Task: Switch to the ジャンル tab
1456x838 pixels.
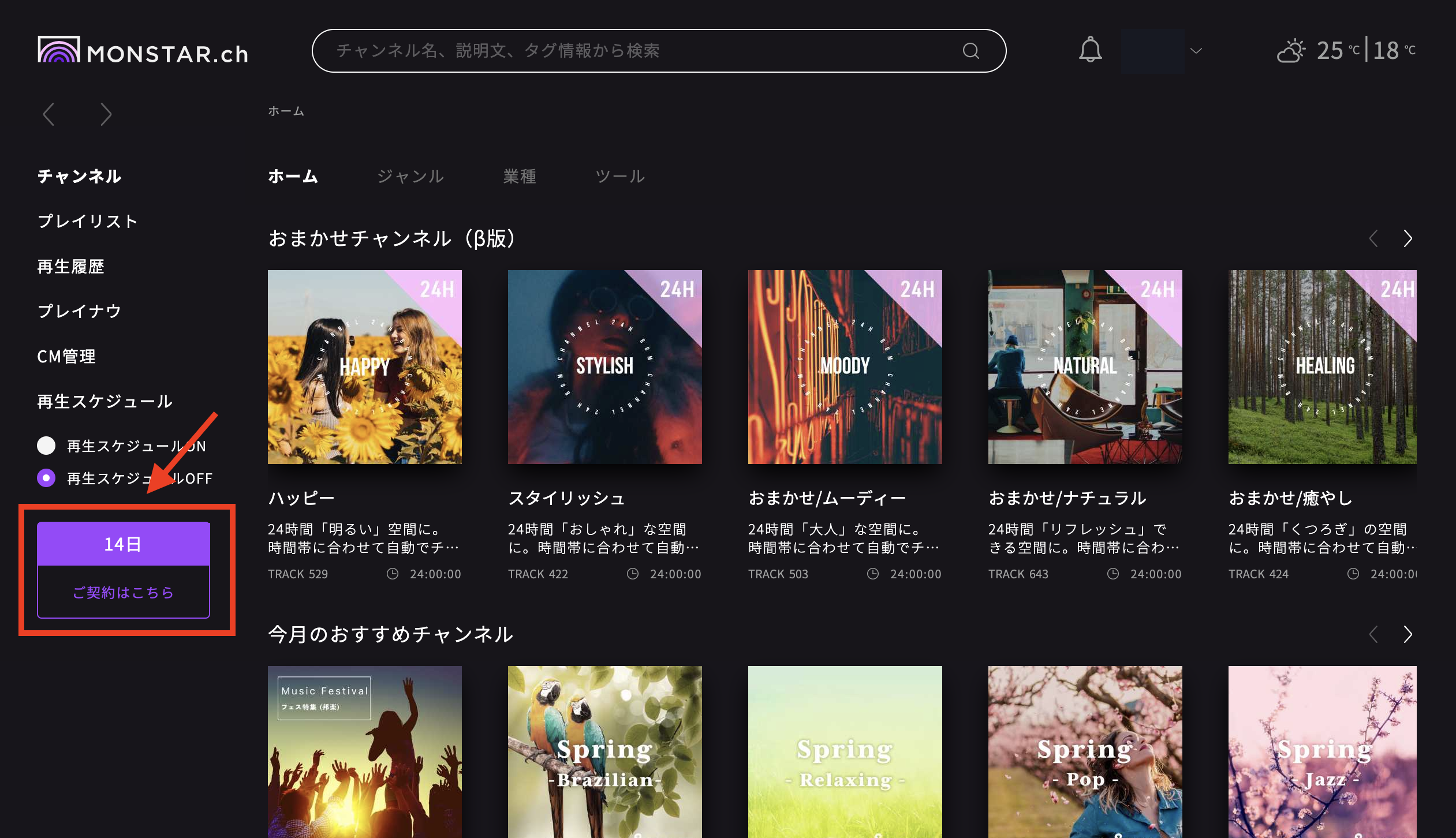Action: (410, 176)
